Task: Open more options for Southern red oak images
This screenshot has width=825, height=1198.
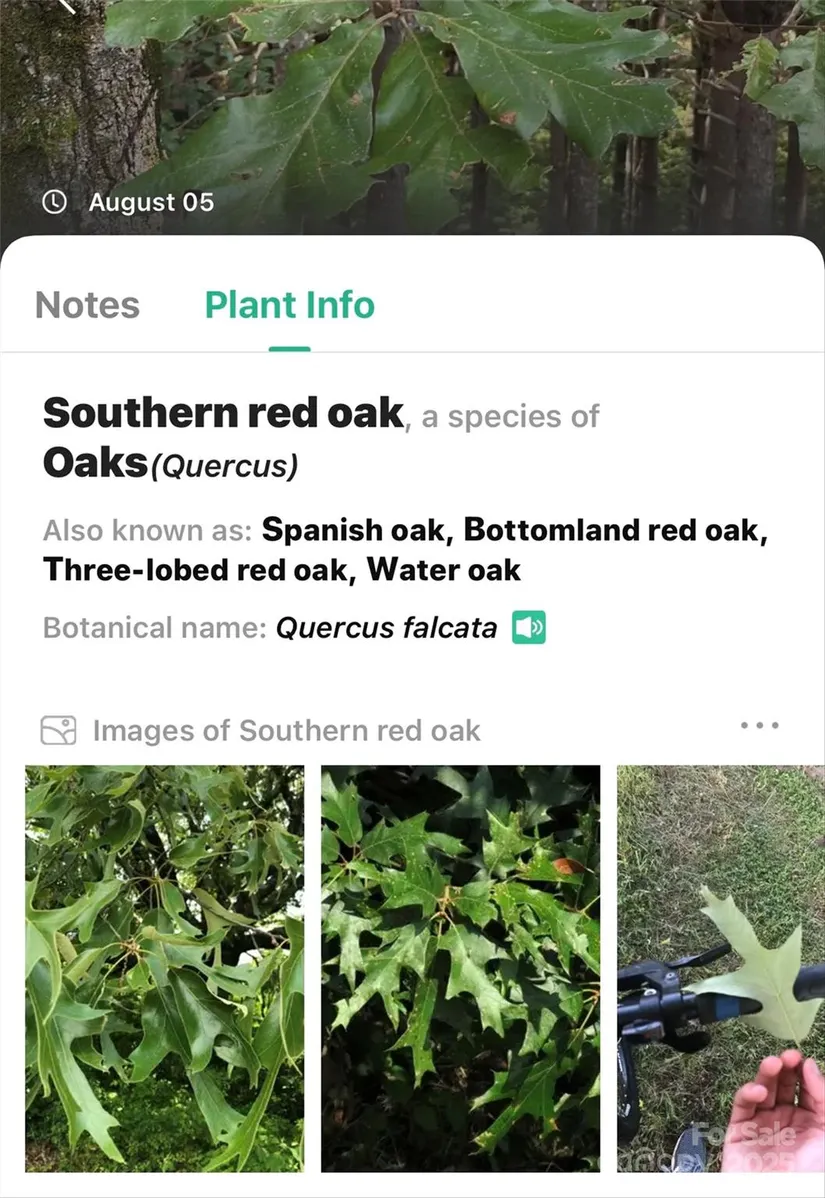Action: (759, 726)
